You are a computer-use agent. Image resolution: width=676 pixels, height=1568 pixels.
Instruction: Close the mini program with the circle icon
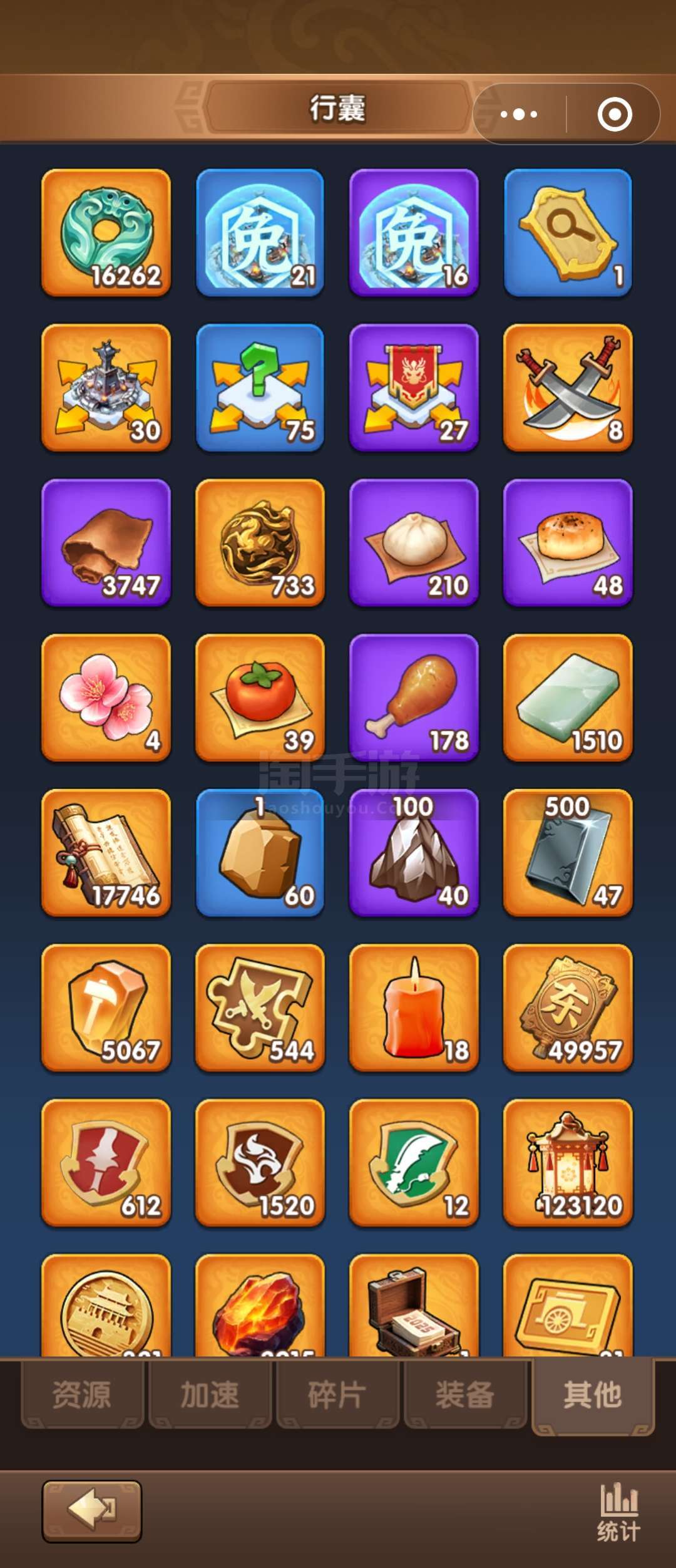(x=614, y=114)
